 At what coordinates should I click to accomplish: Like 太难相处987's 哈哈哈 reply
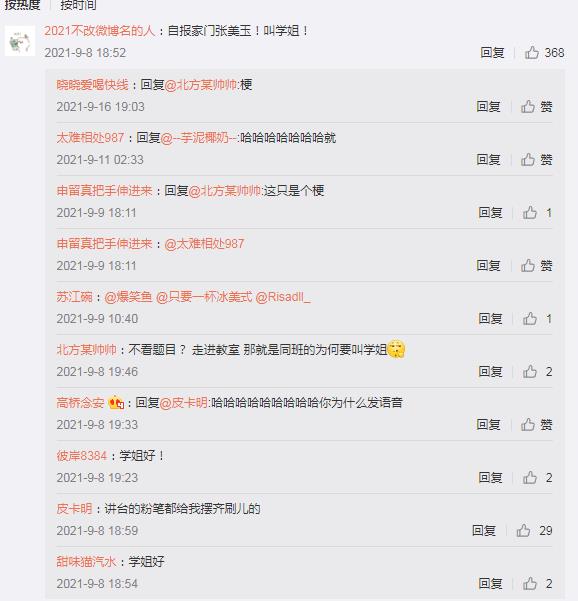tap(536, 159)
